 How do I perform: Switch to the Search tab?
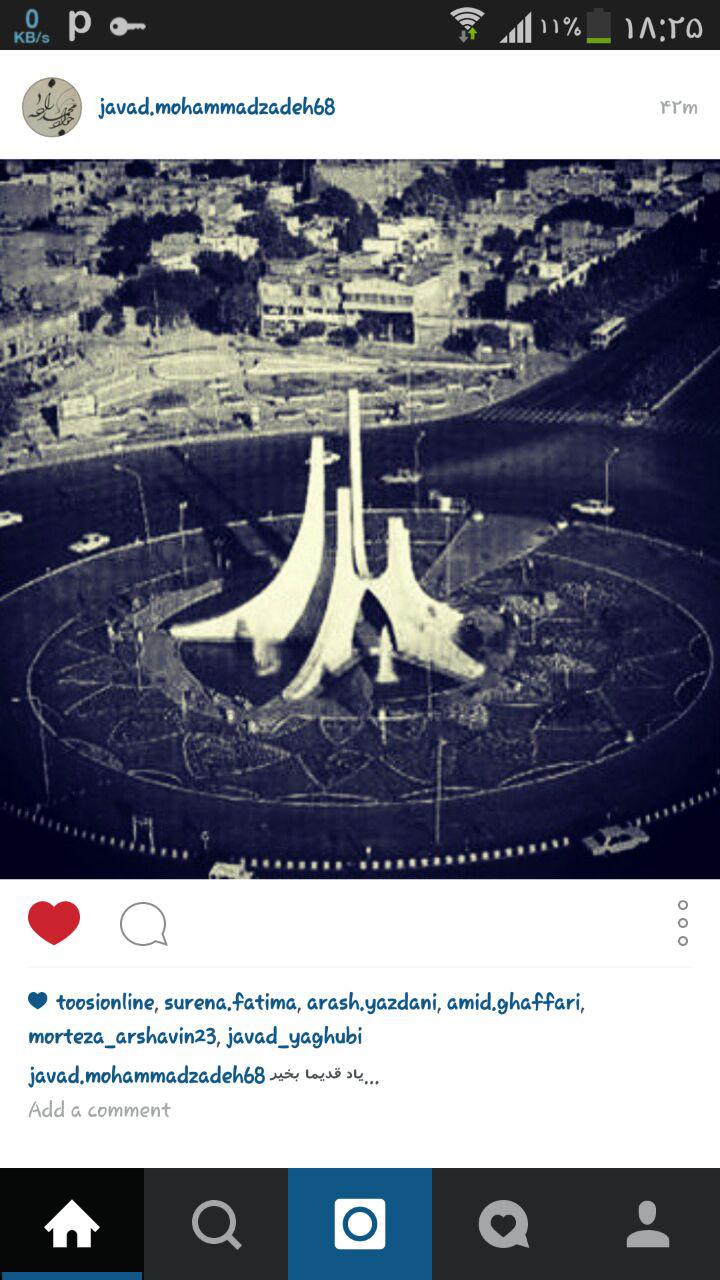click(x=216, y=1224)
